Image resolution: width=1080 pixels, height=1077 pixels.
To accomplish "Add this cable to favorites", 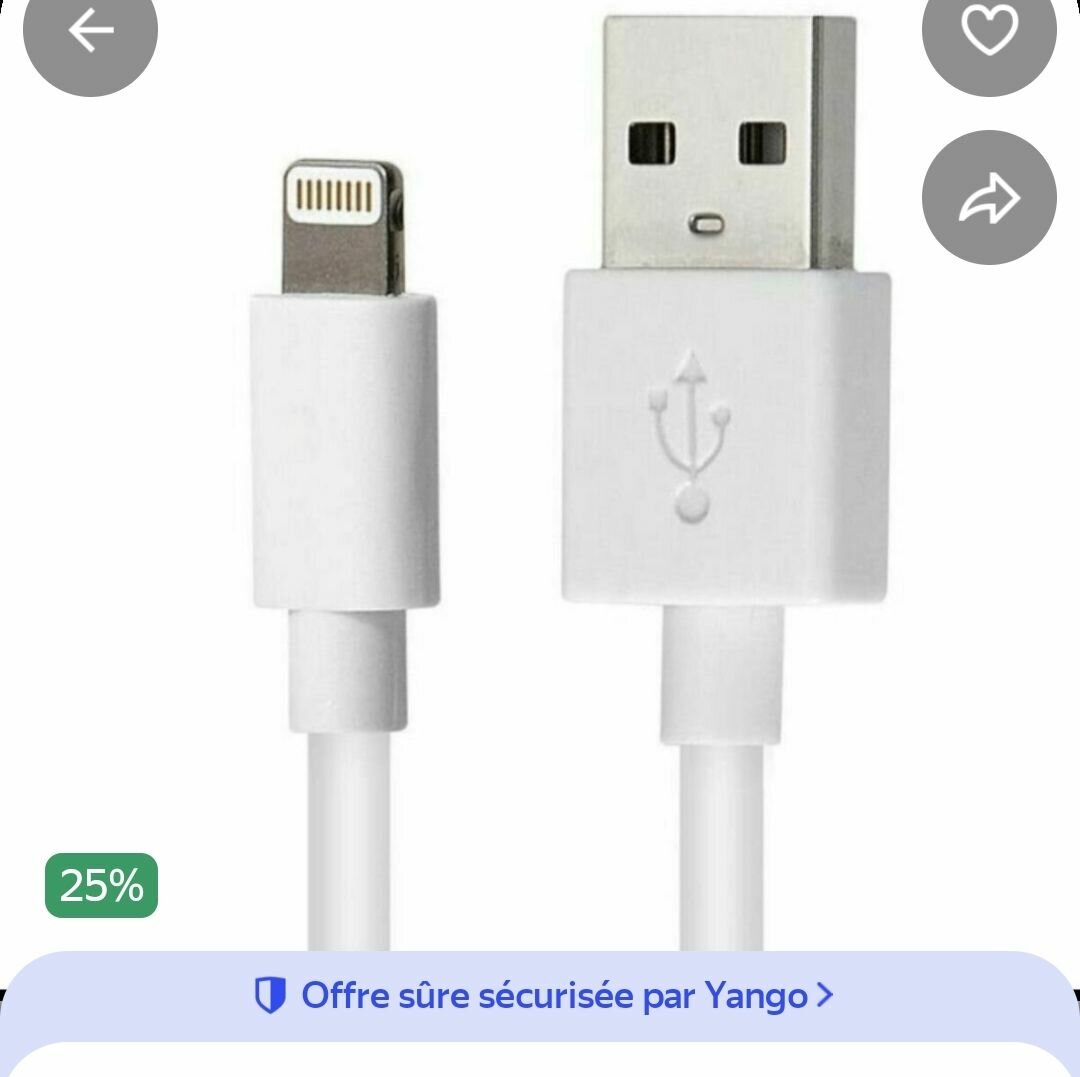I will [x=988, y=32].
